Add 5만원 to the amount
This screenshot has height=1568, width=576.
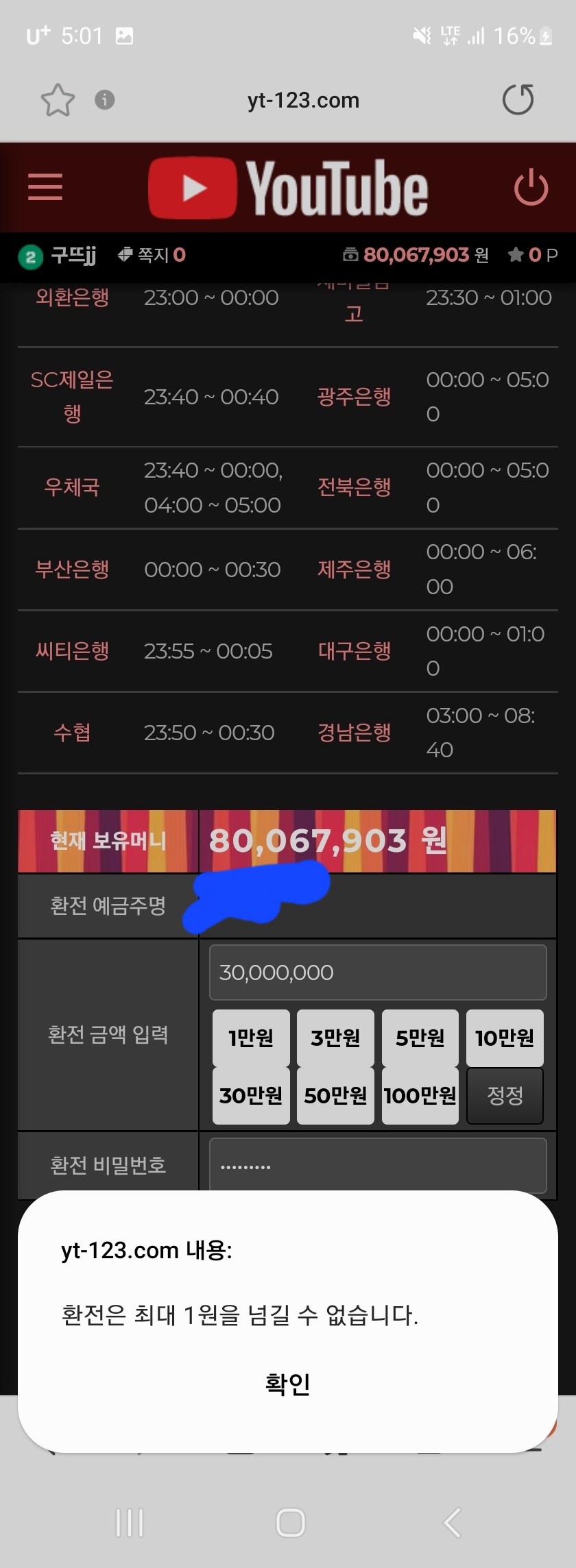pyautogui.click(x=420, y=1038)
